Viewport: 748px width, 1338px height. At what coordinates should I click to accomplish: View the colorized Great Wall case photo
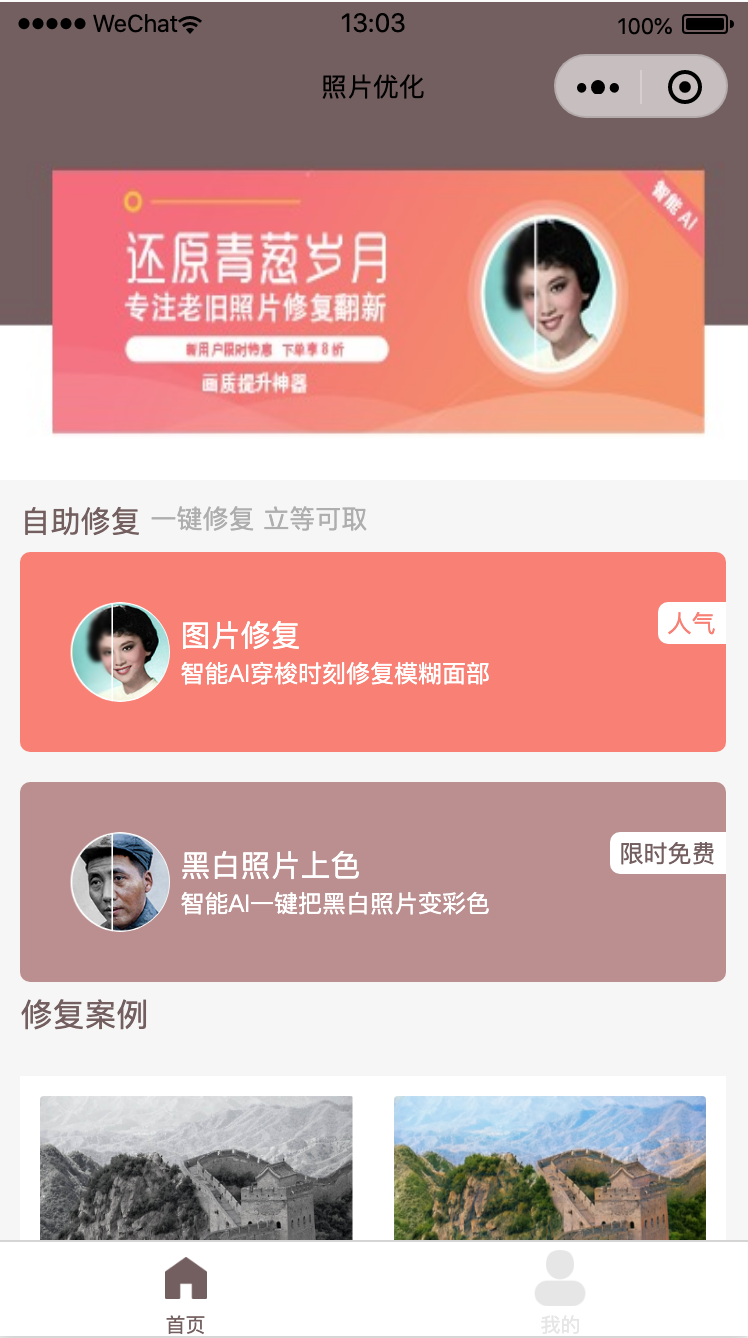point(550,1167)
